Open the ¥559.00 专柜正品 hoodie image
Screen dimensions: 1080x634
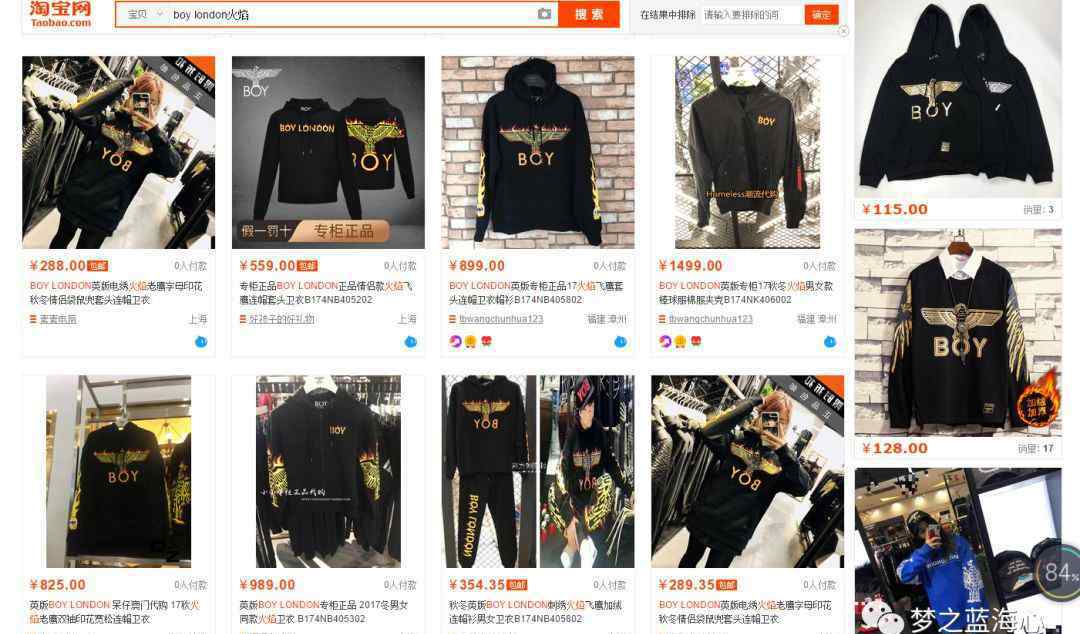tap(328, 152)
